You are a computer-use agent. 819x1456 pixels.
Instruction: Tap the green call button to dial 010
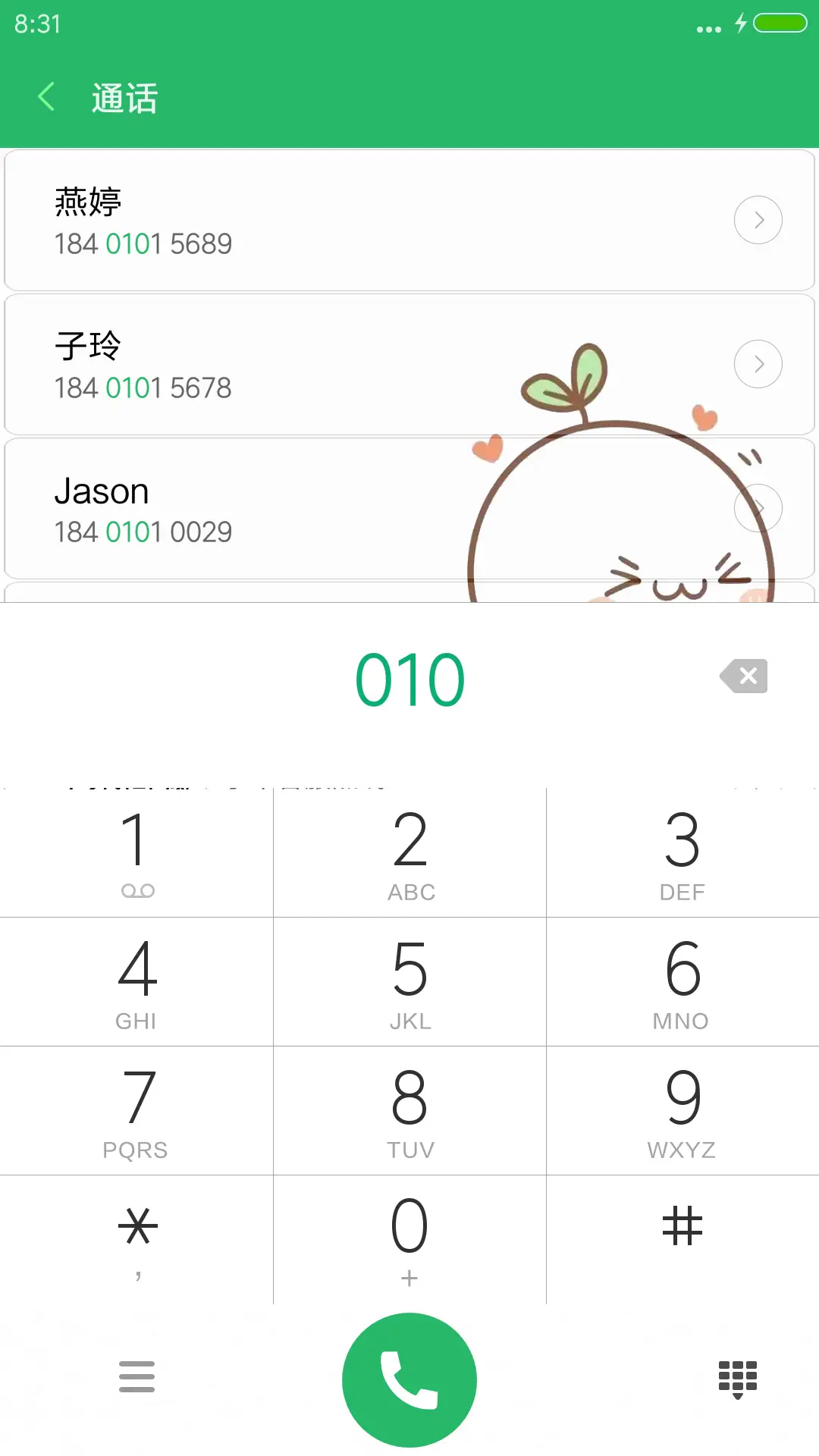409,1379
